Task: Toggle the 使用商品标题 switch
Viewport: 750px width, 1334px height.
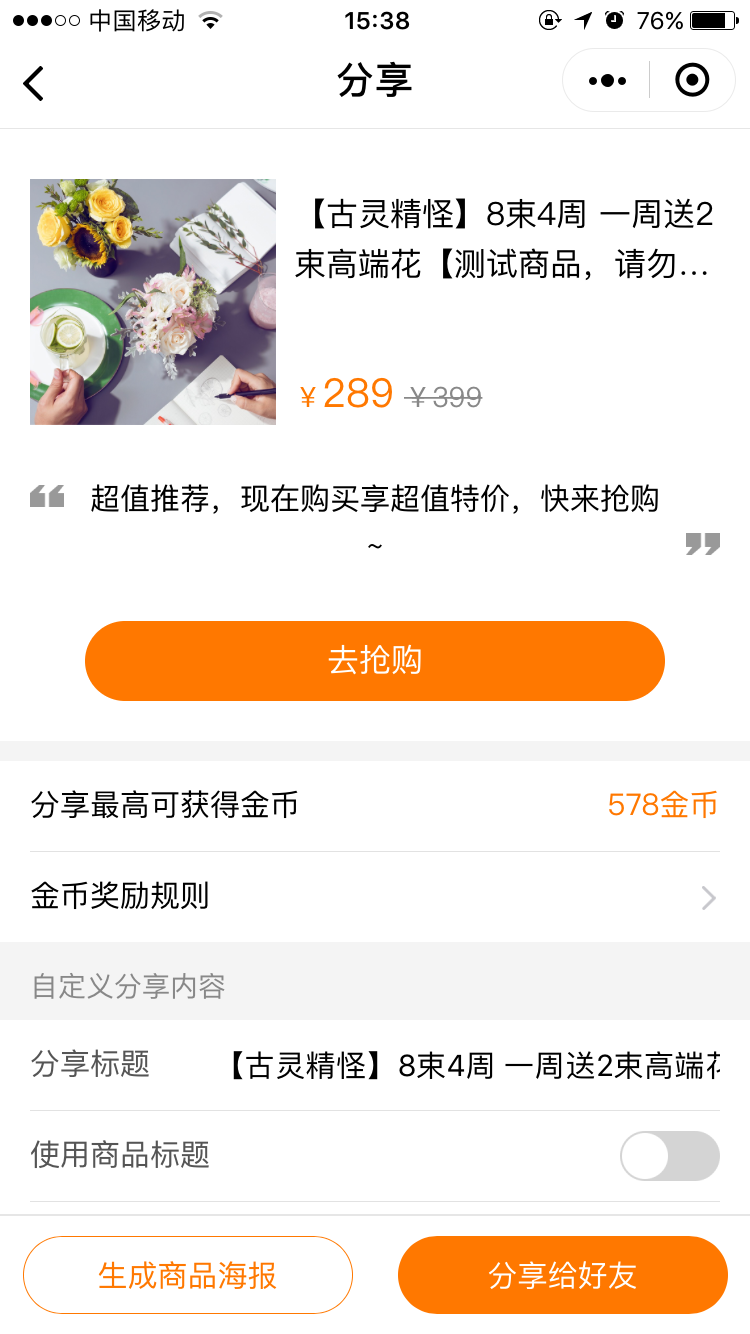Action: (669, 1156)
